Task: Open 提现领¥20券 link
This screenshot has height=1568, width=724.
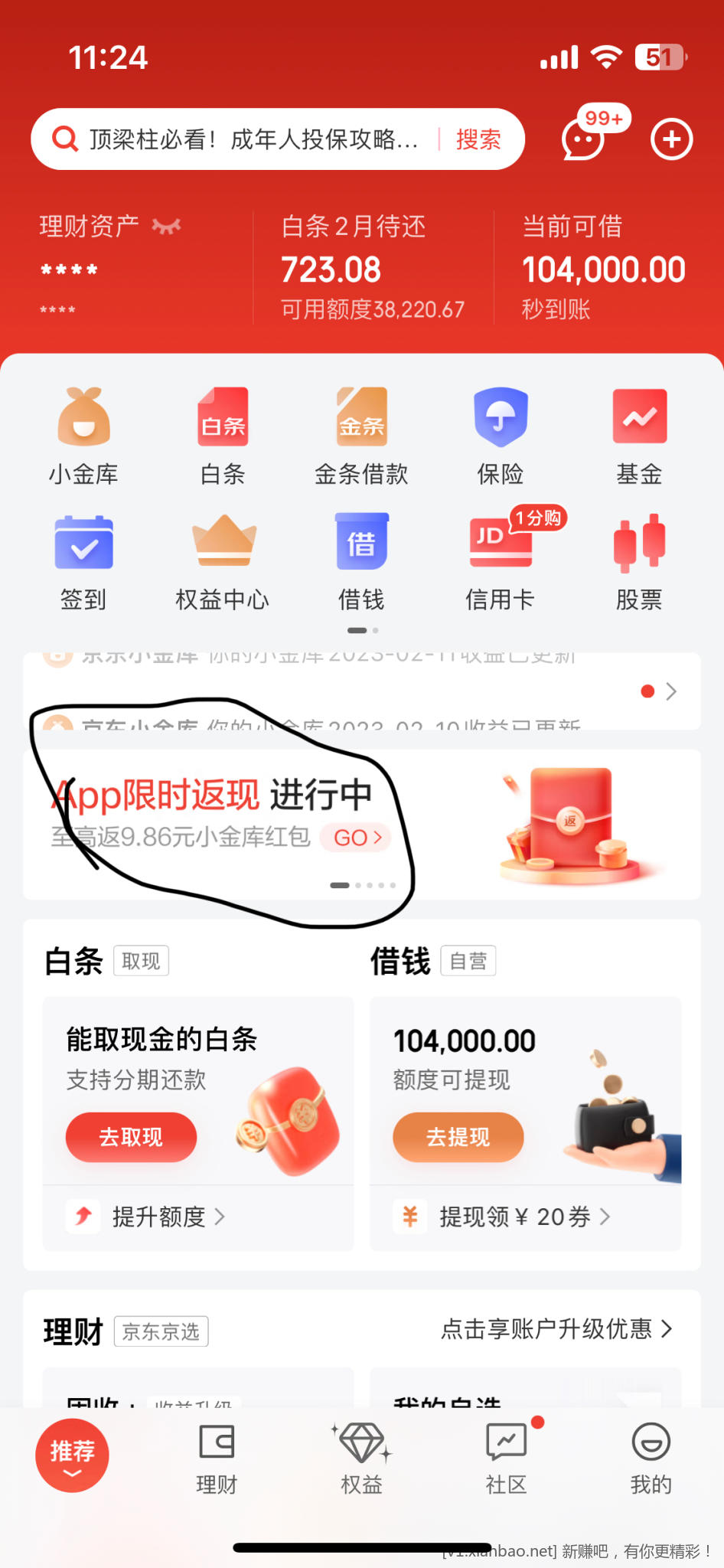Action: tap(514, 1217)
